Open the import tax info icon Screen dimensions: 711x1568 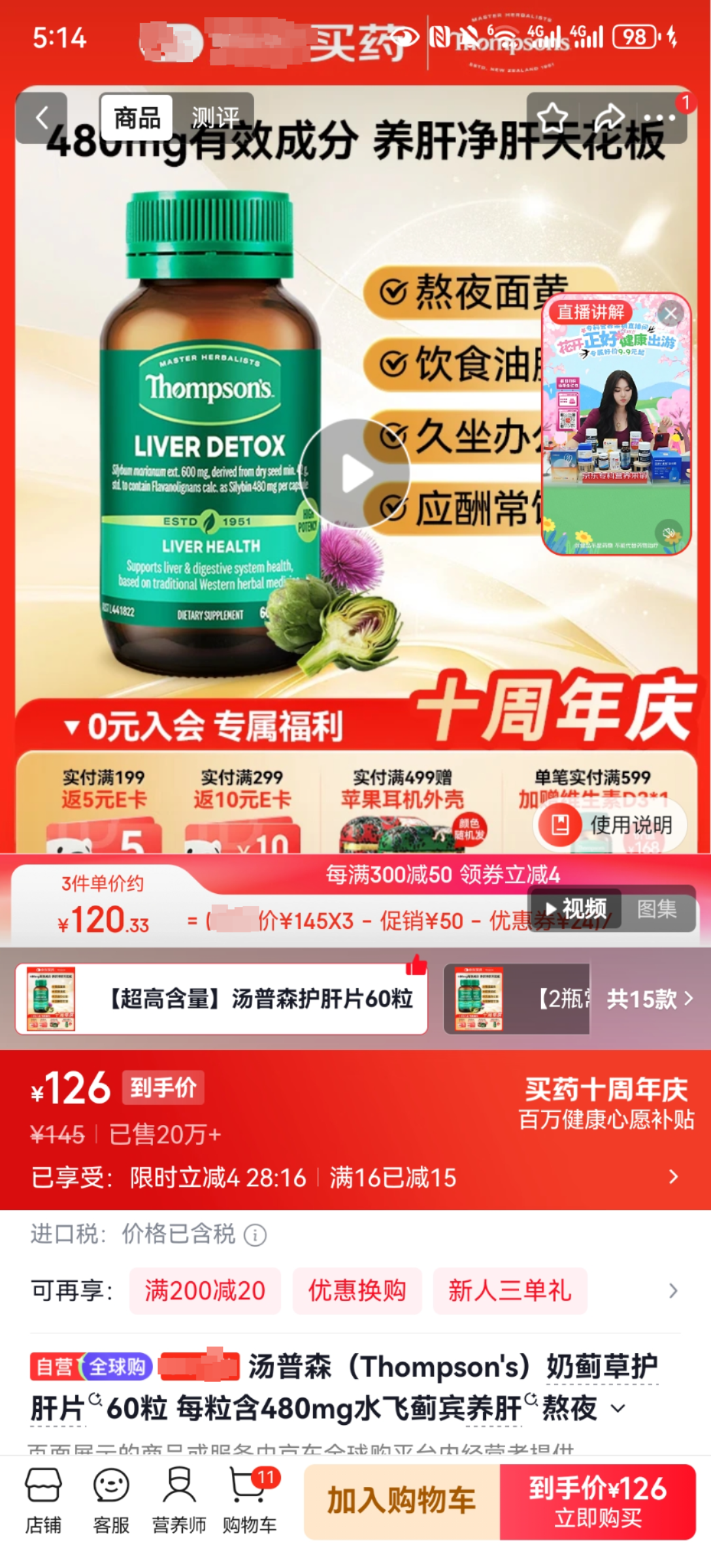[255, 1235]
